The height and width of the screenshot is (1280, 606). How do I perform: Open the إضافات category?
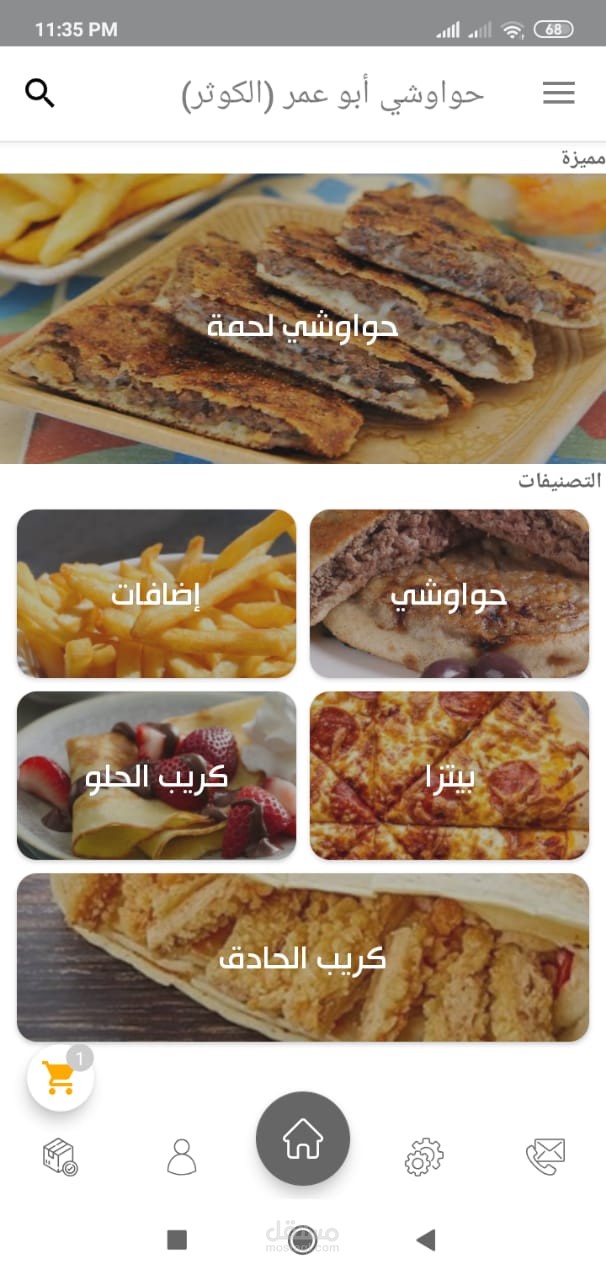click(156, 594)
